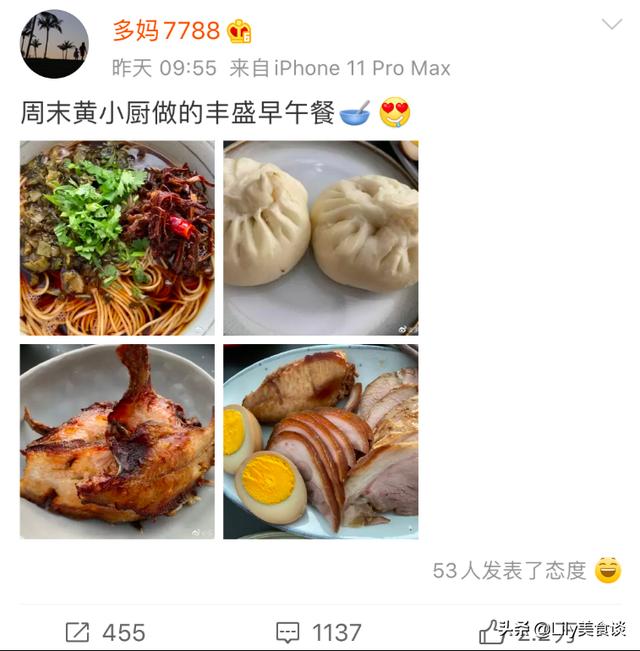Open the braised meat and eggs photo
Screen dimensions: 640x651
click(320, 441)
